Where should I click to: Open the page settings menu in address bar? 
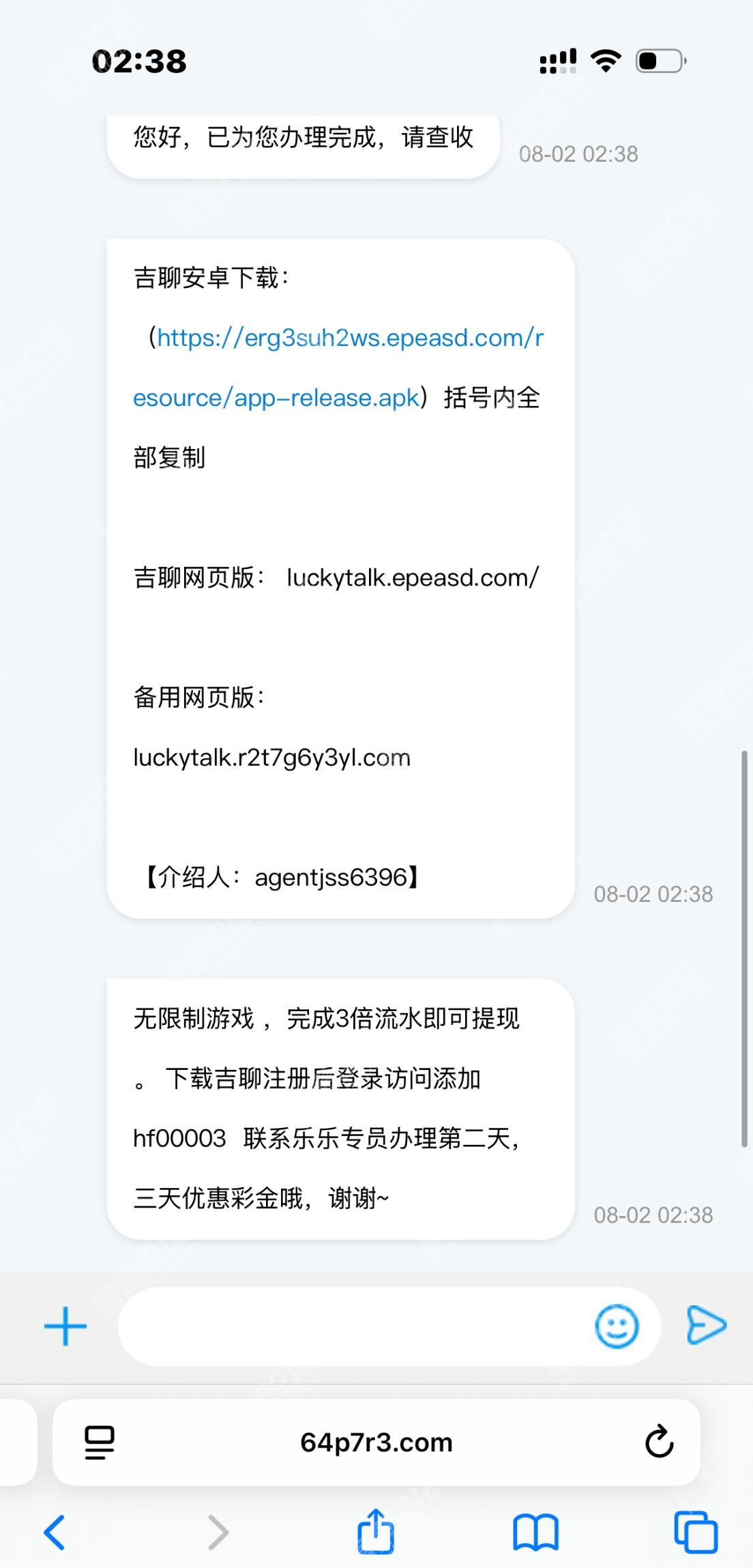pos(100,1442)
